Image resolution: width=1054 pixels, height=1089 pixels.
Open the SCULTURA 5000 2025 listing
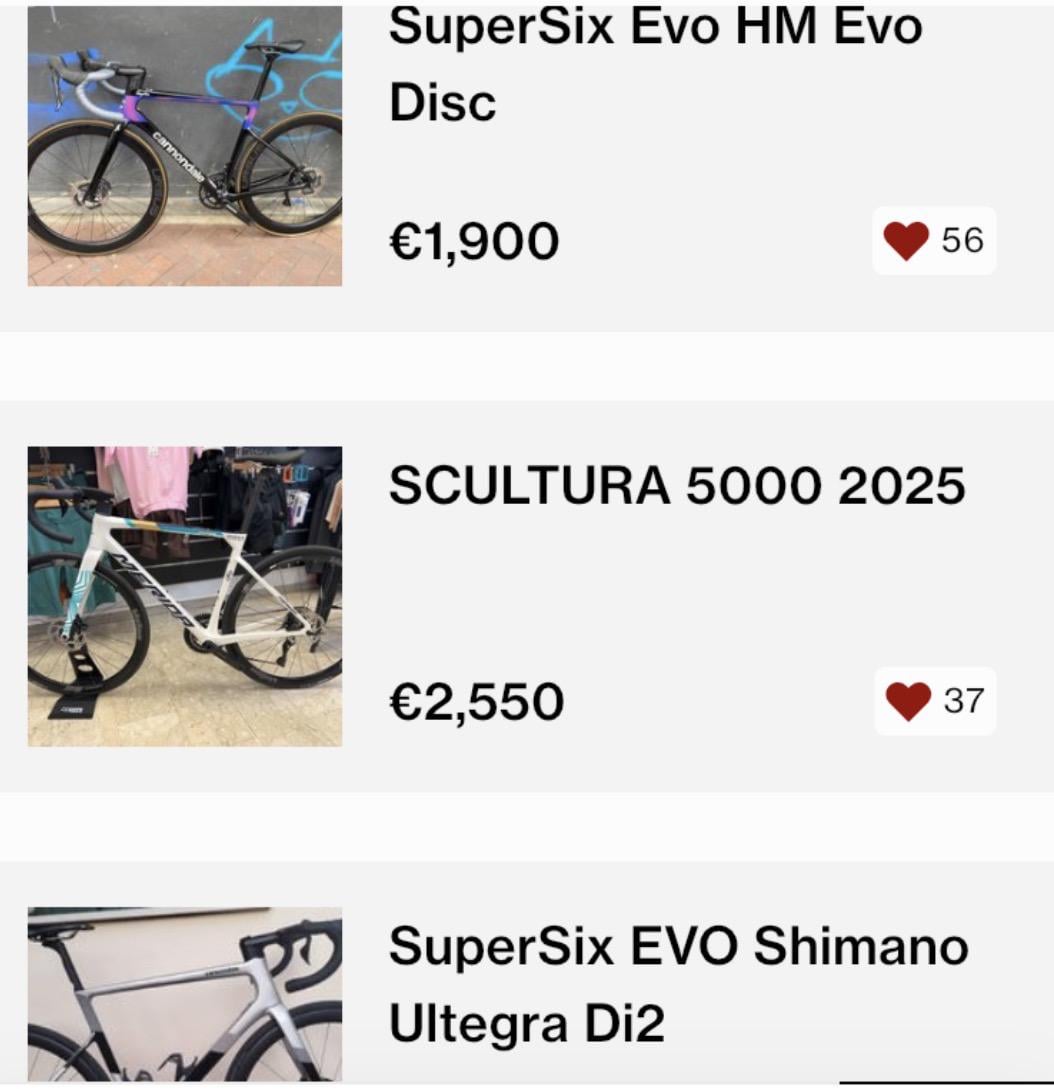(x=676, y=487)
